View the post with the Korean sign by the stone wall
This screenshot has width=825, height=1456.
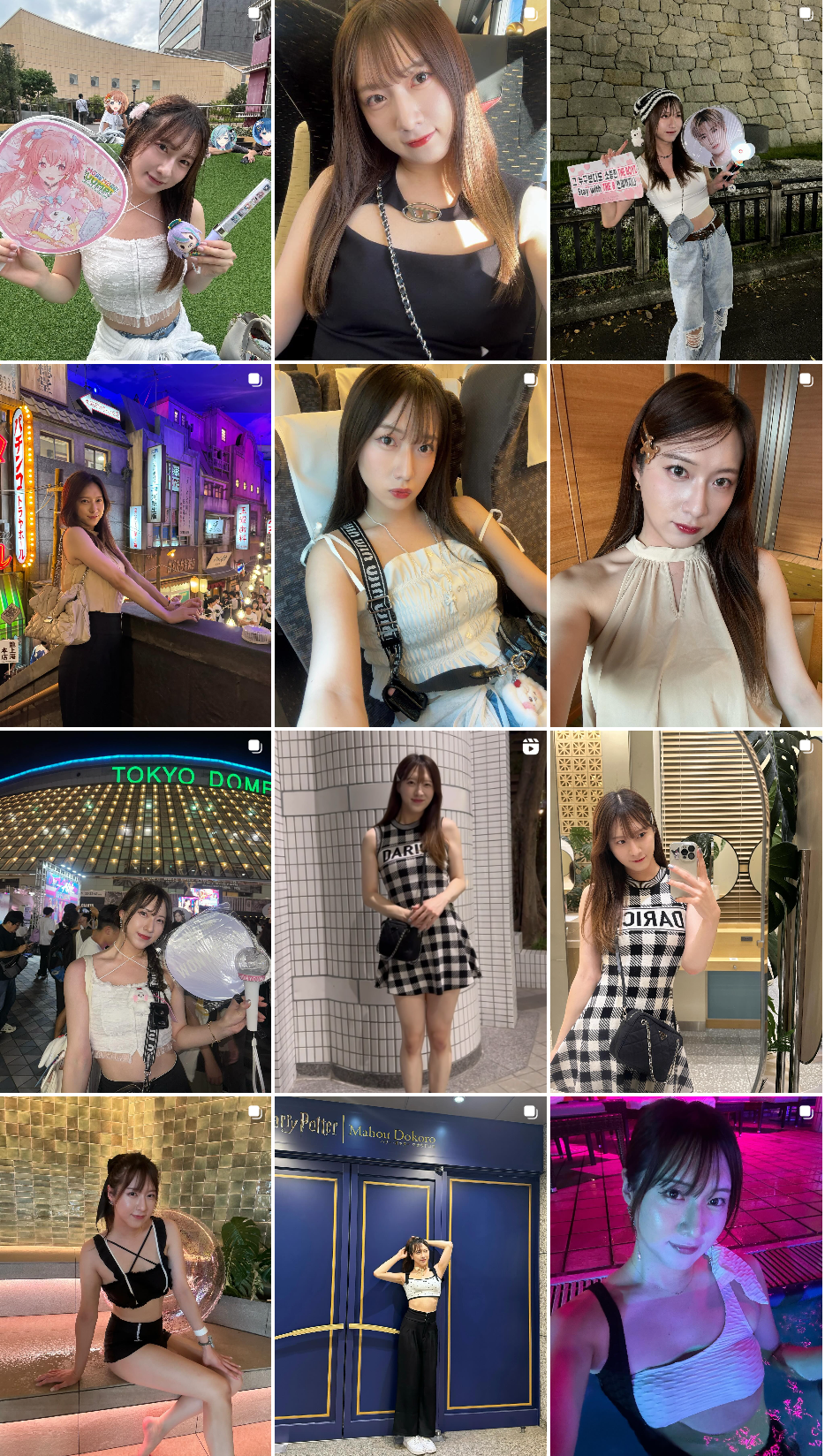pos(686,180)
